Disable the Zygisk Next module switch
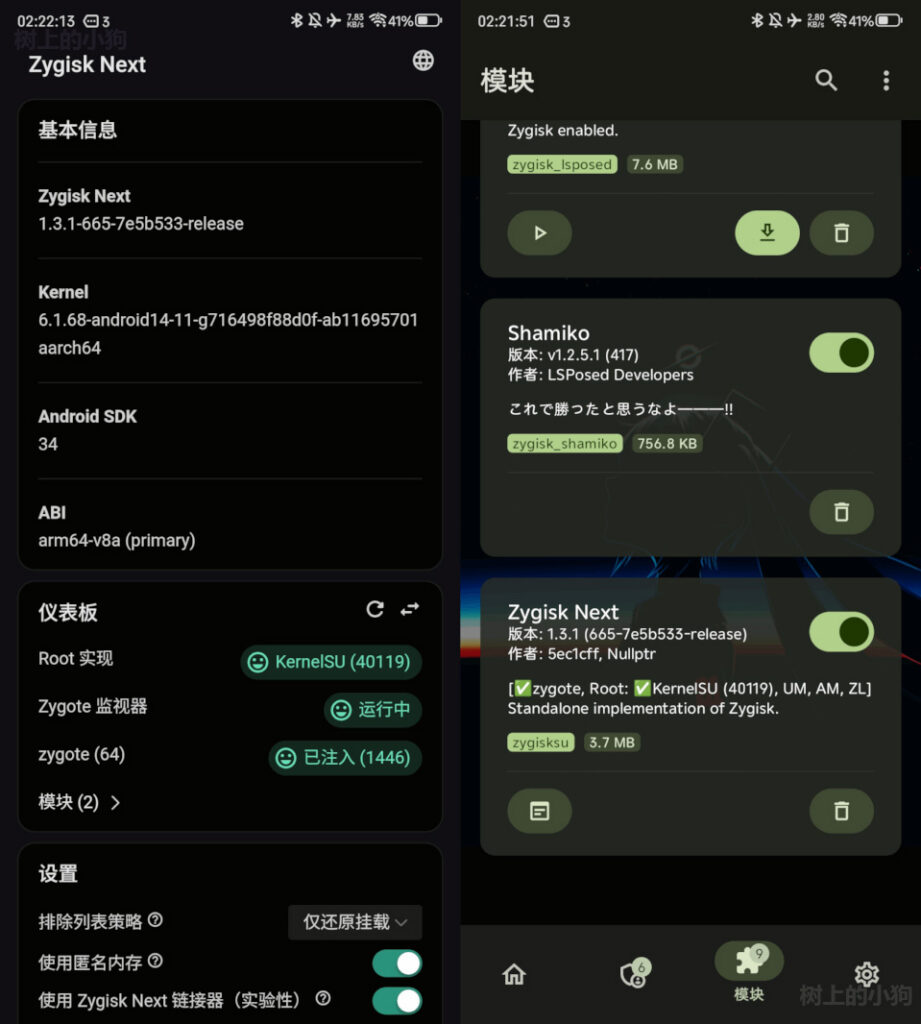The height and width of the screenshot is (1024, 921). tap(841, 632)
